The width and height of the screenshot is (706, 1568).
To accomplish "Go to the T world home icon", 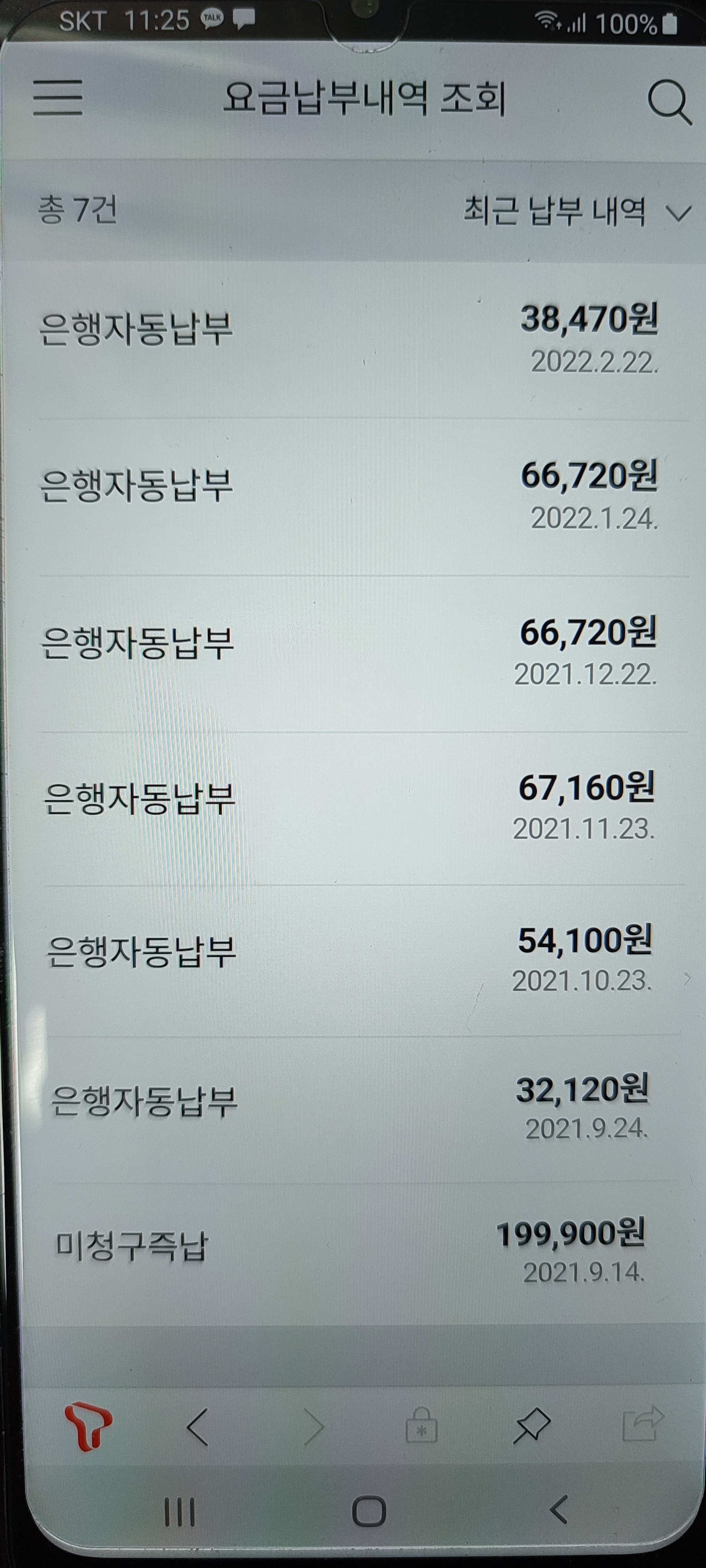I will click(x=88, y=1426).
